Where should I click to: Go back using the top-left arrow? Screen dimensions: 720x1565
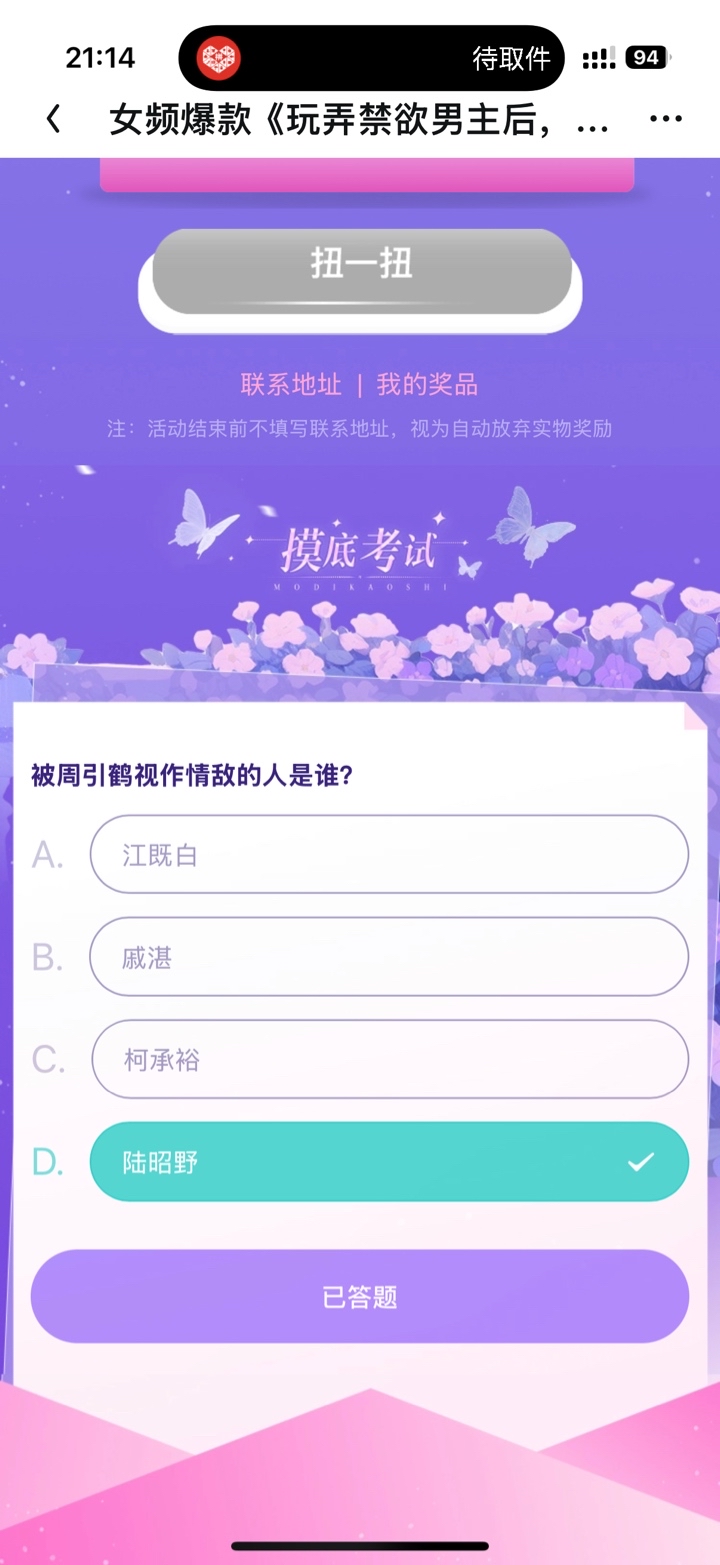point(54,120)
